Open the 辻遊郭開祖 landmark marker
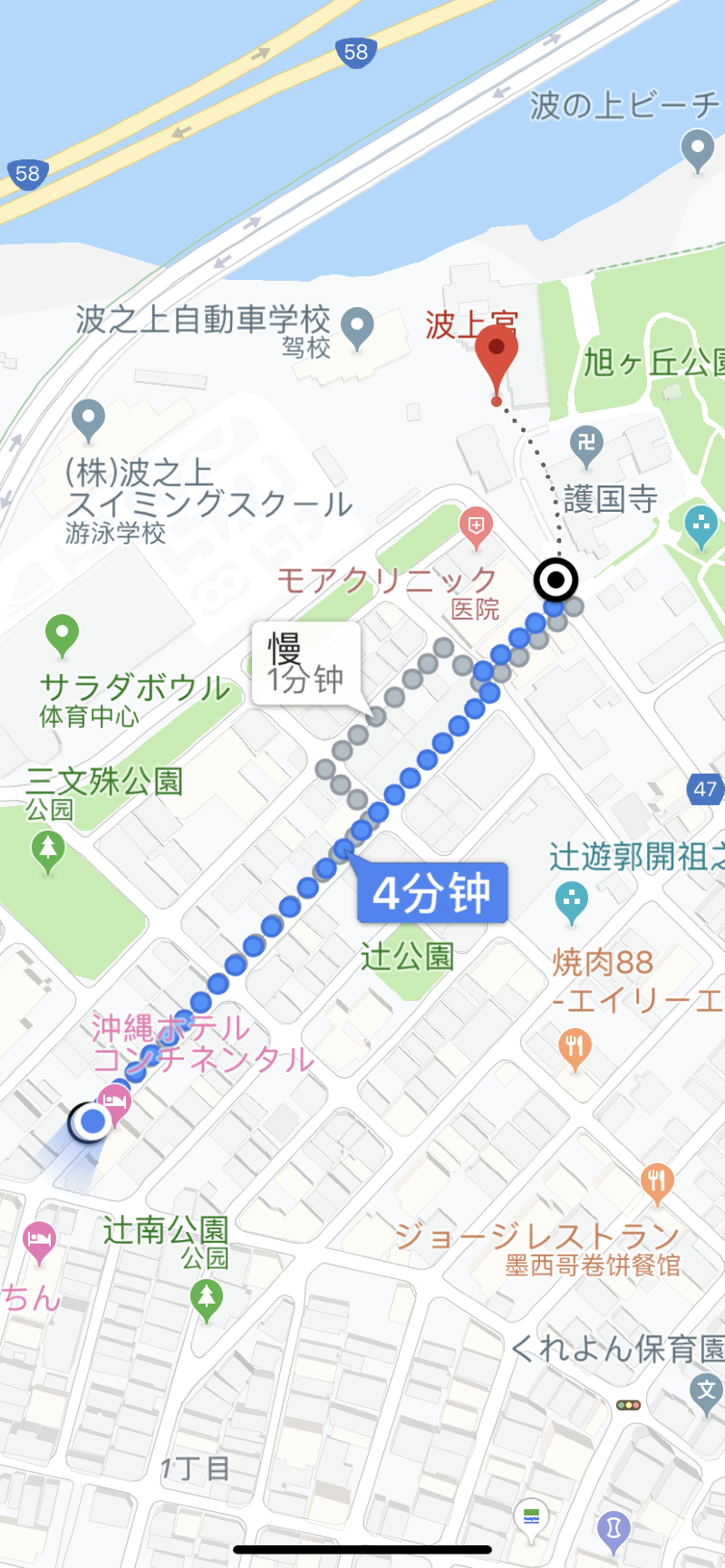This screenshot has height=1568, width=725. [x=571, y=902]
